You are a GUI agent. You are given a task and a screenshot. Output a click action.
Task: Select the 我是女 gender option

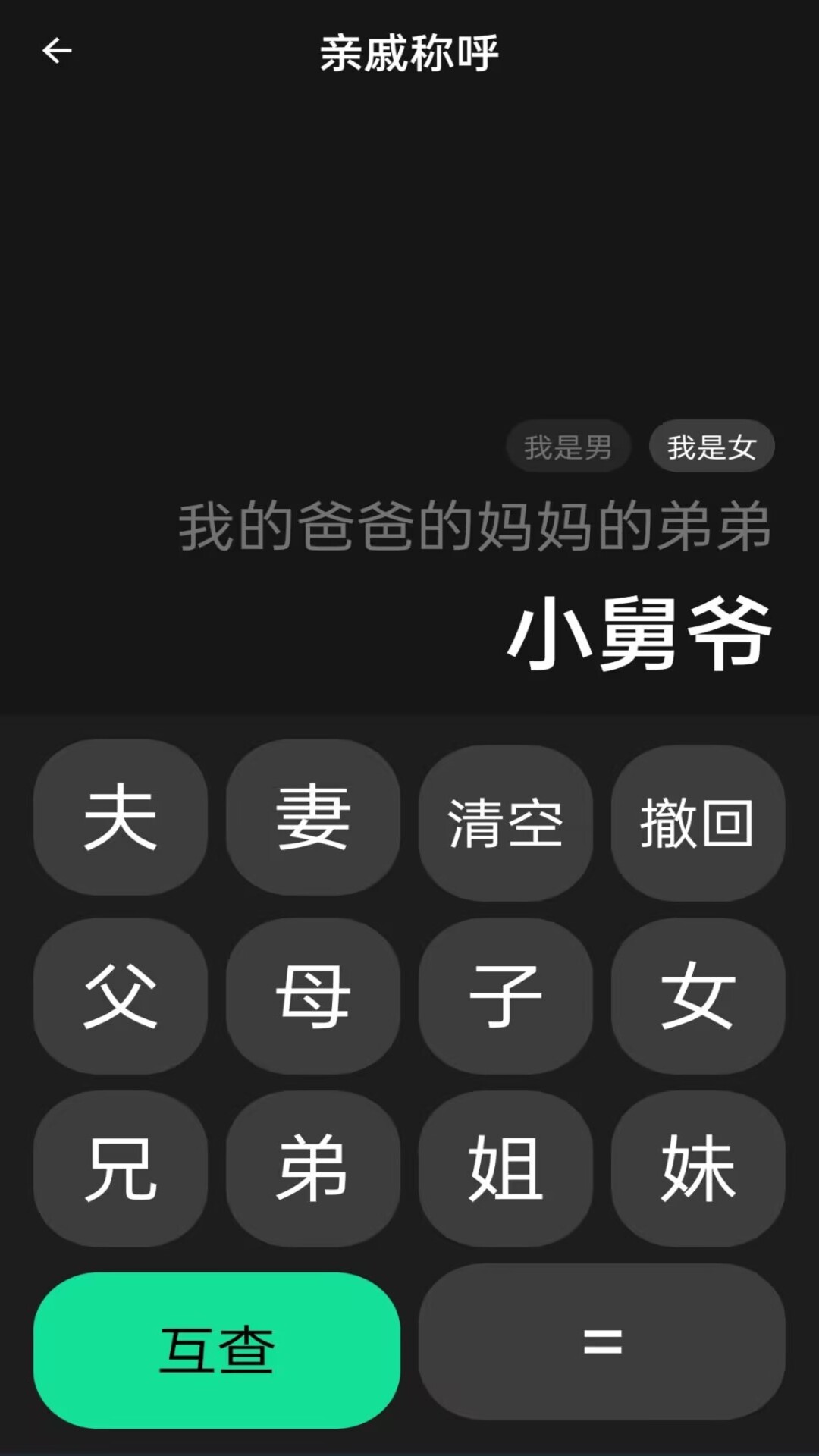click(x=711, y=447)
